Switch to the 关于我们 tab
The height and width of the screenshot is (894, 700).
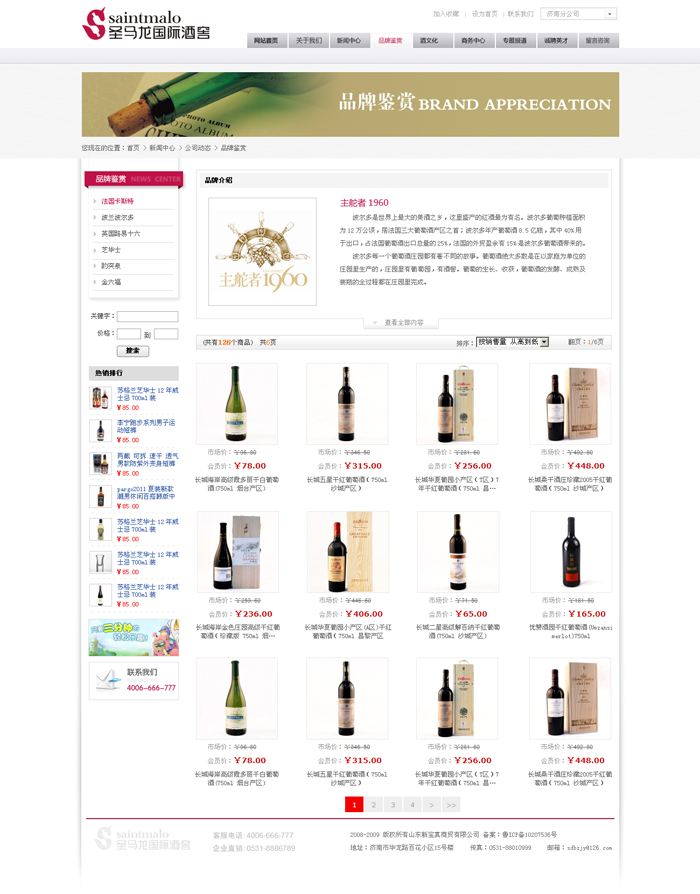(x=308, y=41)
